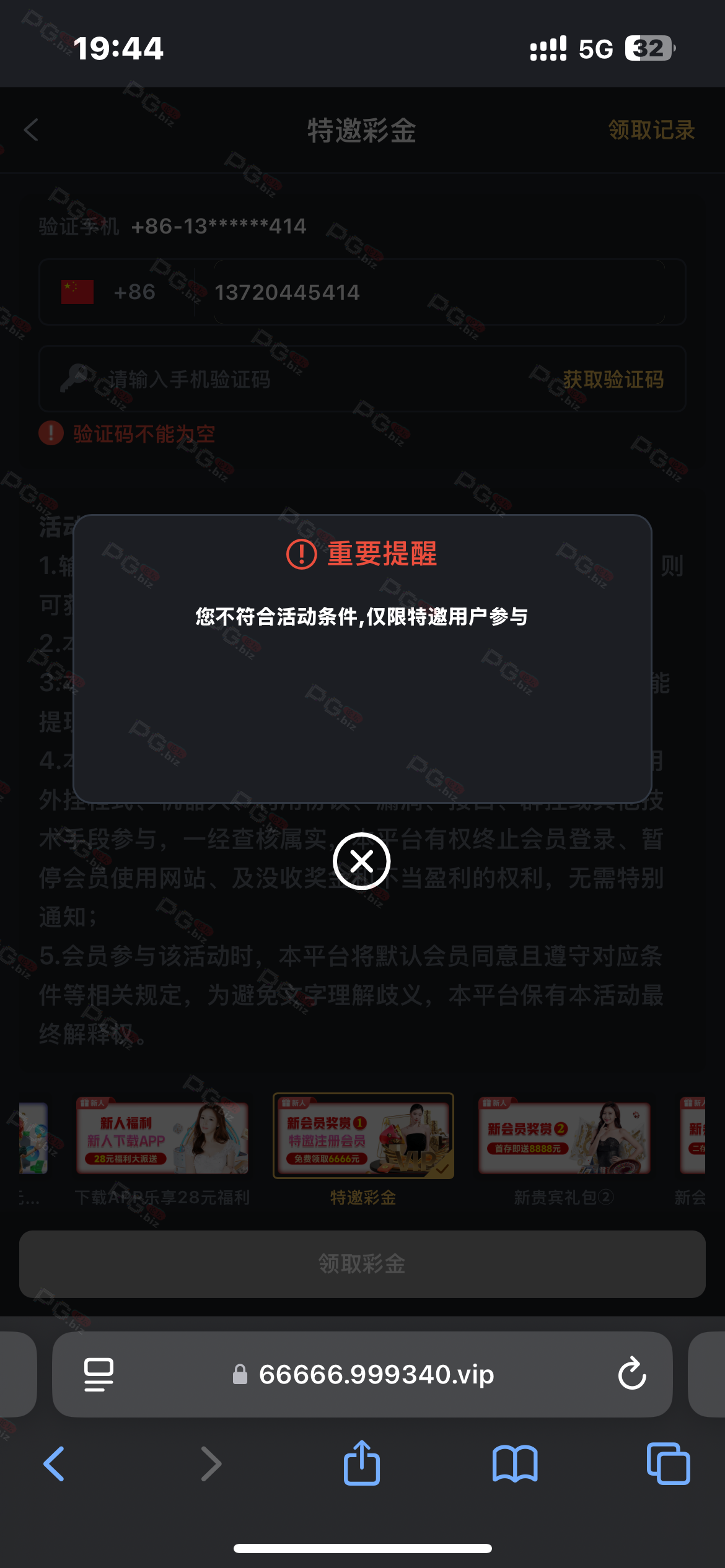Viewport: 725px width, 1568px height.
Task: Close the 重要提醒 dialog
Action: pos(361,861)
